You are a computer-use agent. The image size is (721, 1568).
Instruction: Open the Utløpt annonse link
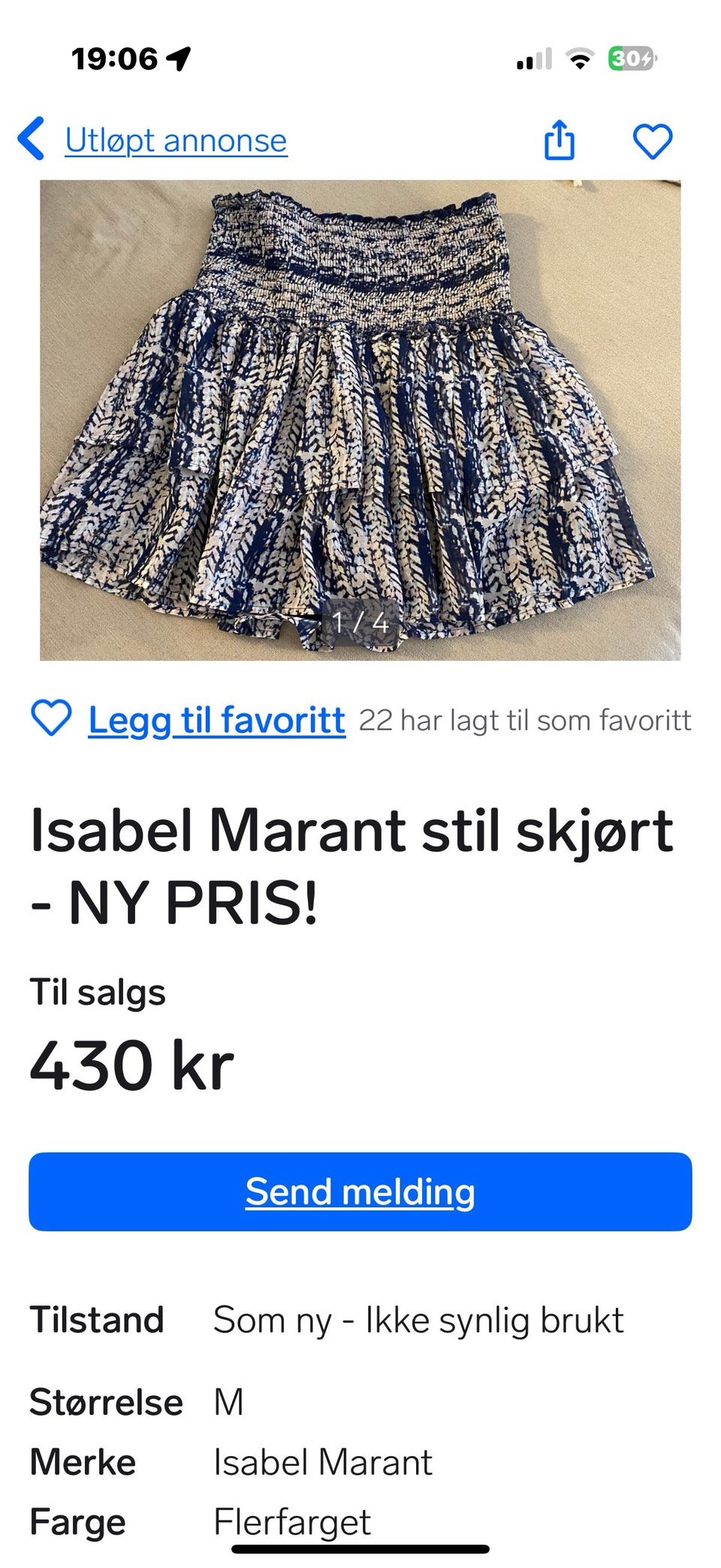coord(176,140)
